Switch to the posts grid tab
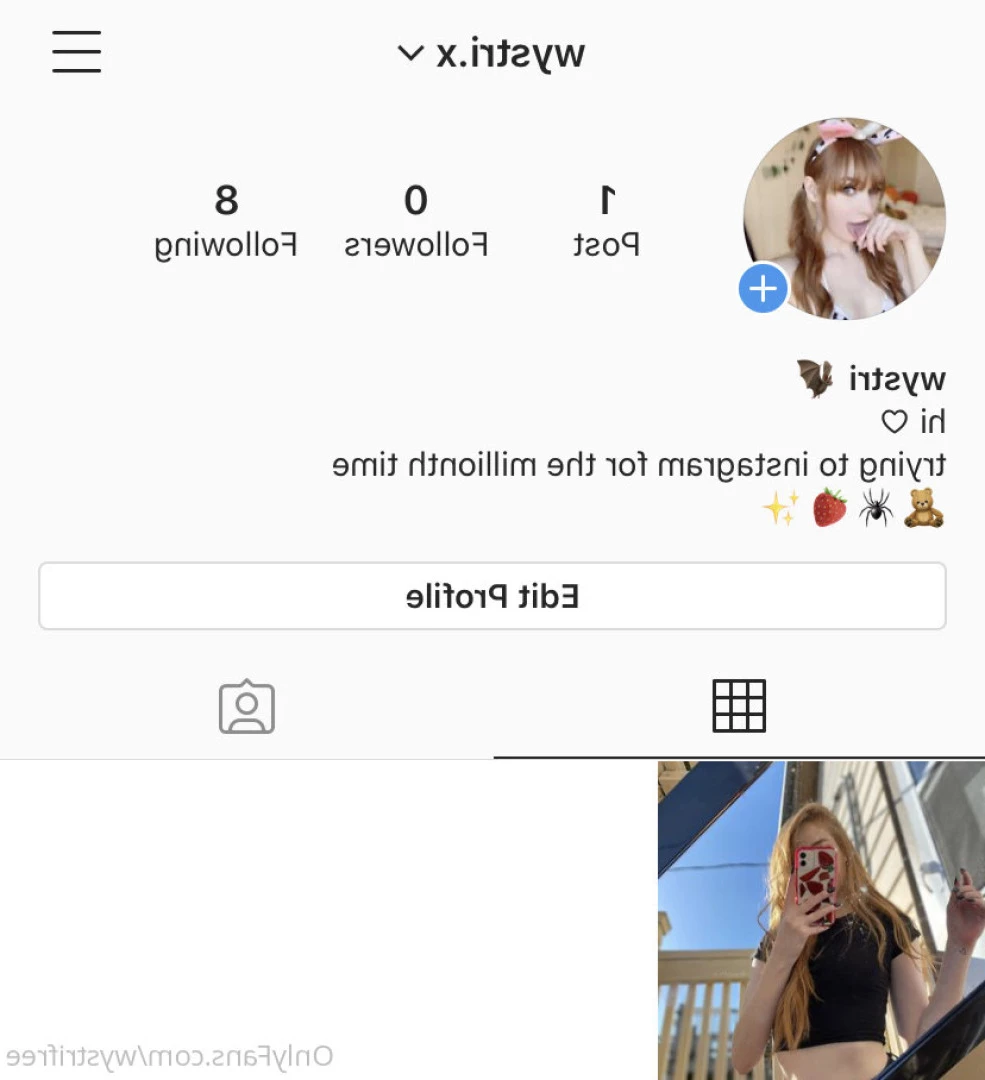This screenshot has height=1080, width=985. [739, 706]
